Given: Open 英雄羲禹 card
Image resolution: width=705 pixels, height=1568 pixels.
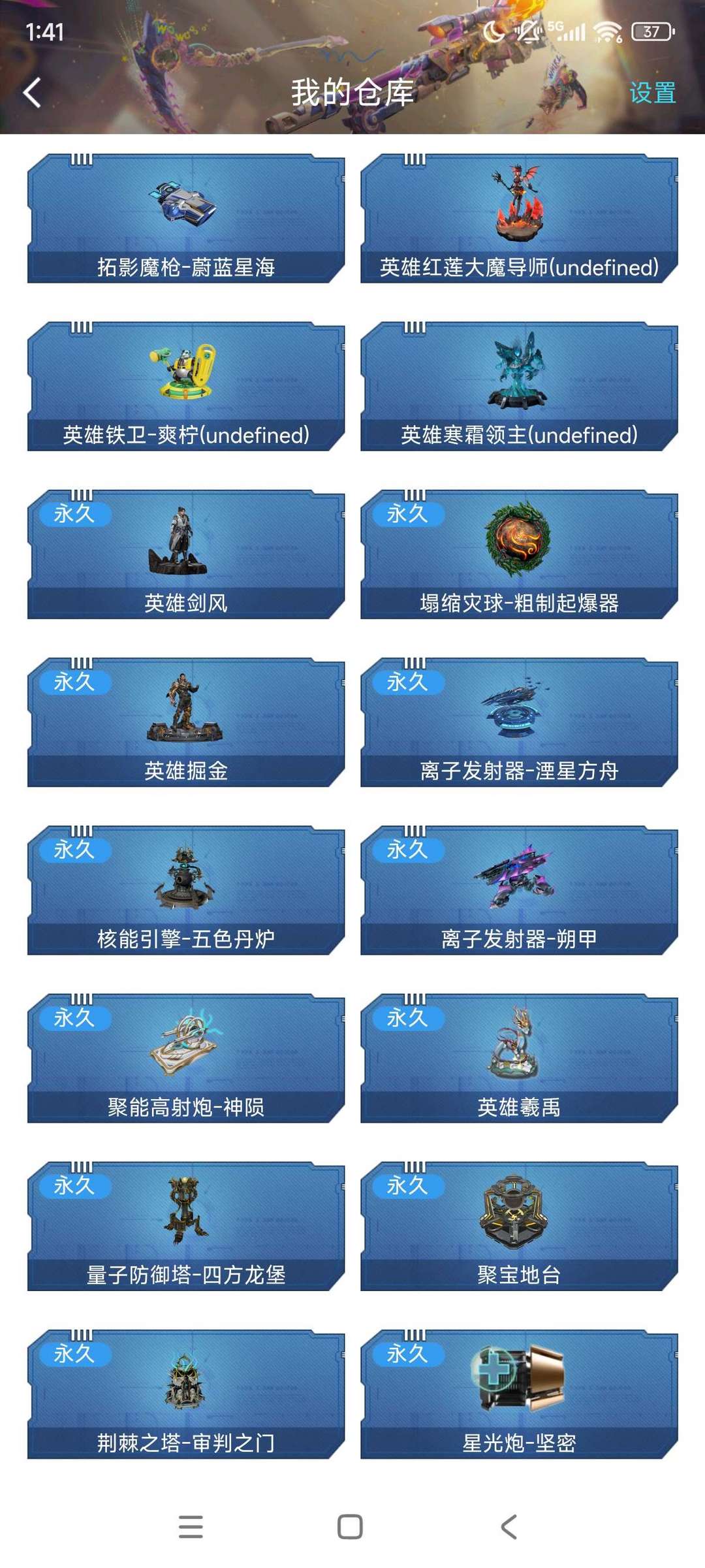Looking at the screenshot, I should coord(519,1058).
